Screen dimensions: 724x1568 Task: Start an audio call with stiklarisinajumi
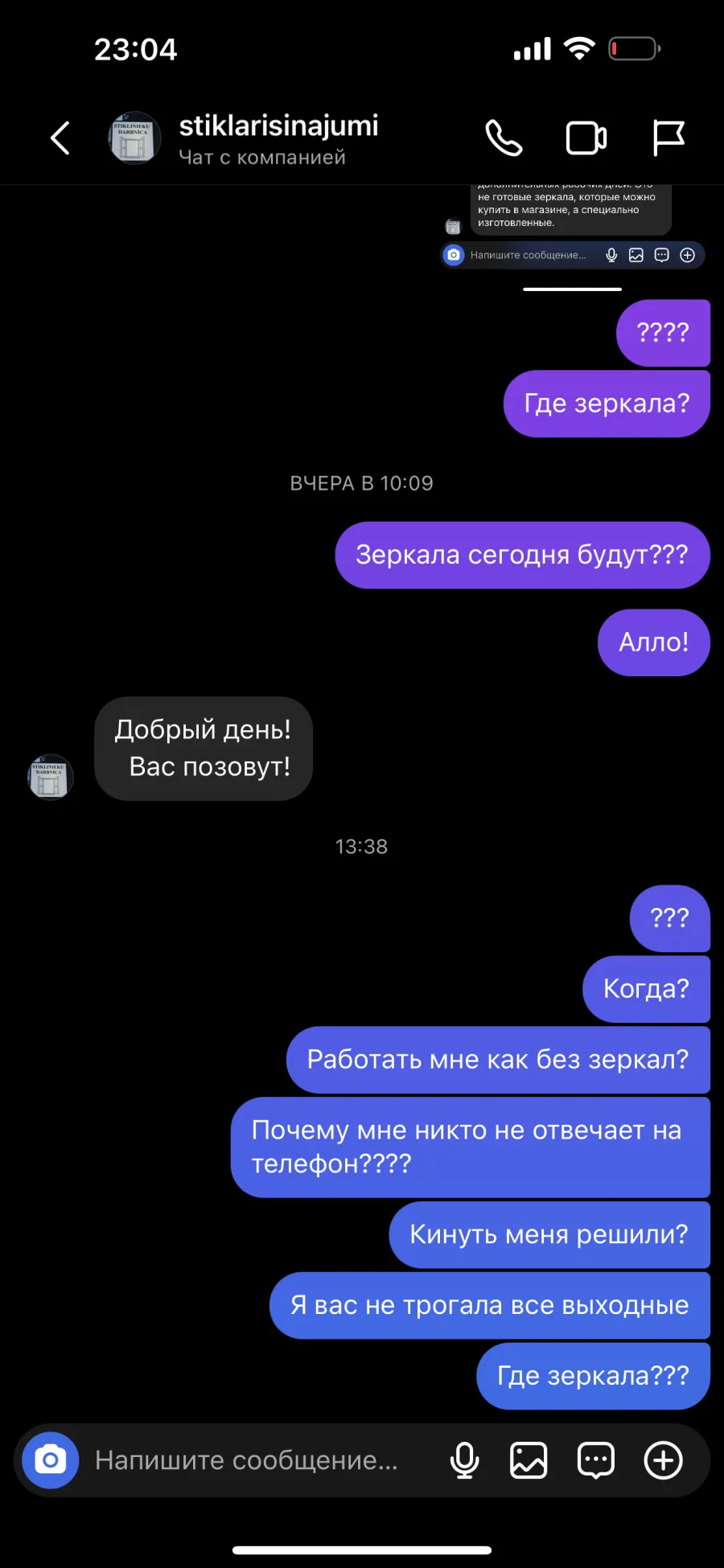(x=504, y=138)
